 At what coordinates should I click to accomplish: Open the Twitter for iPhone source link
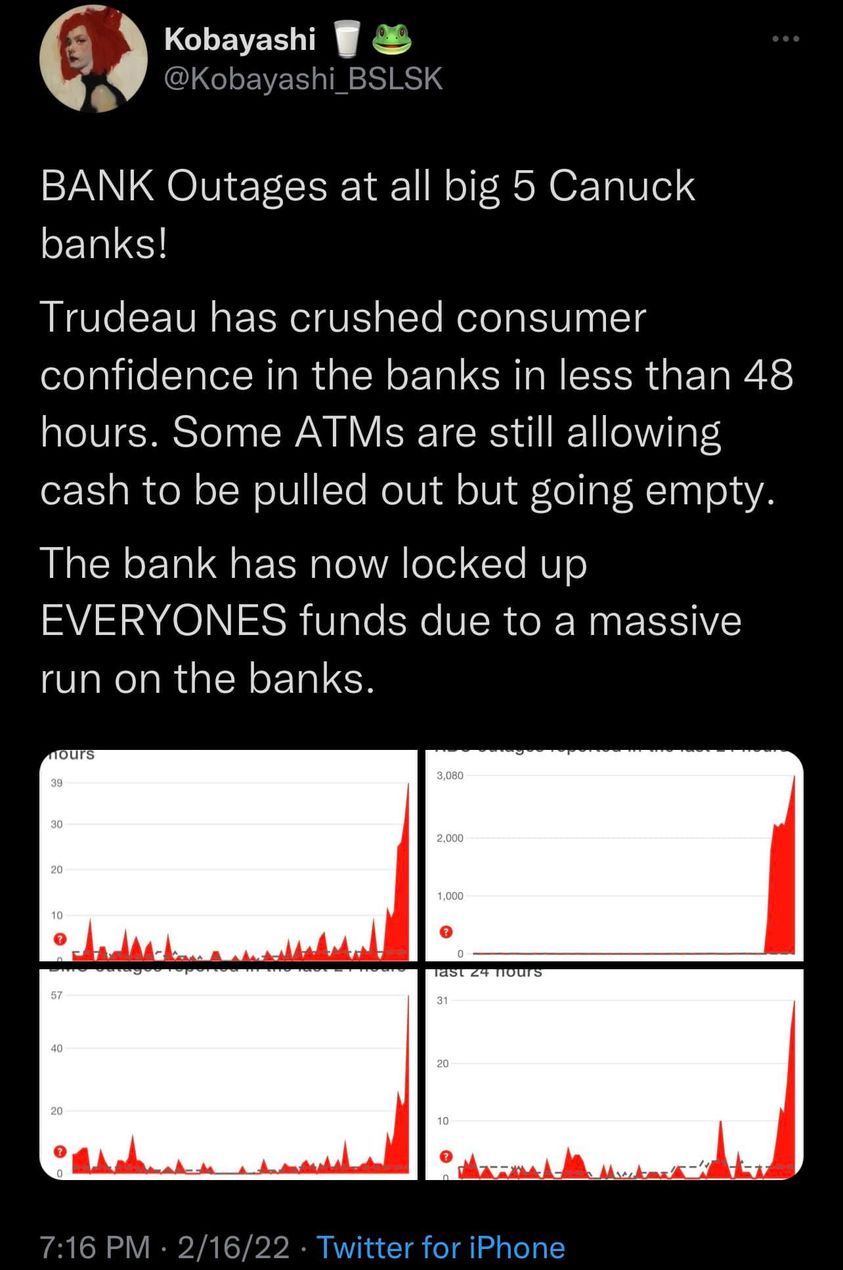click(441, 1247)
